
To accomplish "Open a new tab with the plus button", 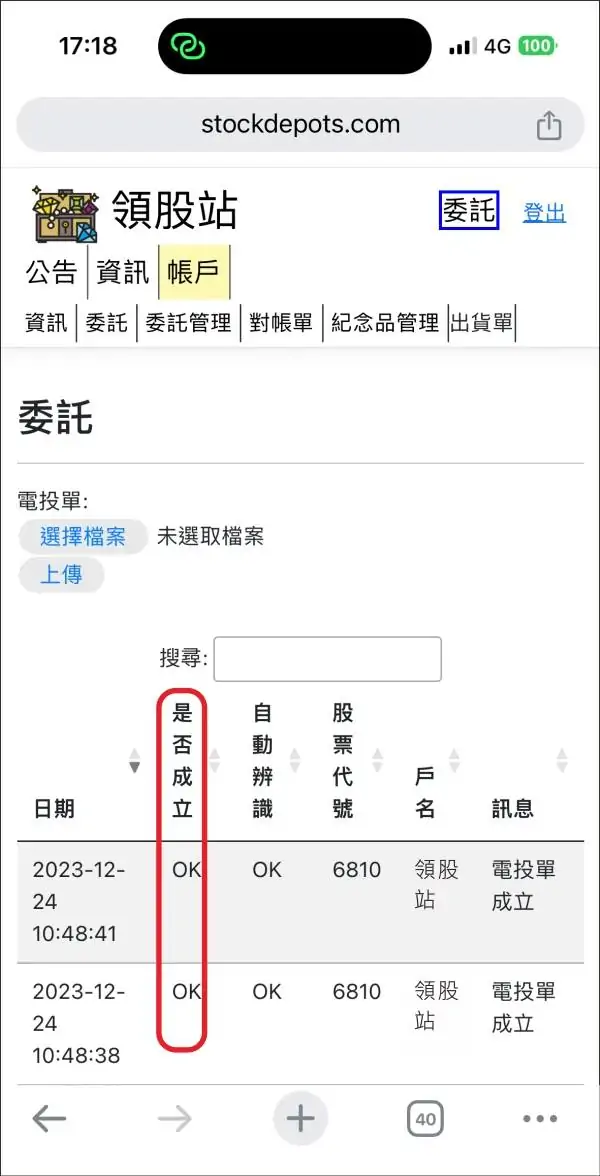I will tap(300, 1120).
